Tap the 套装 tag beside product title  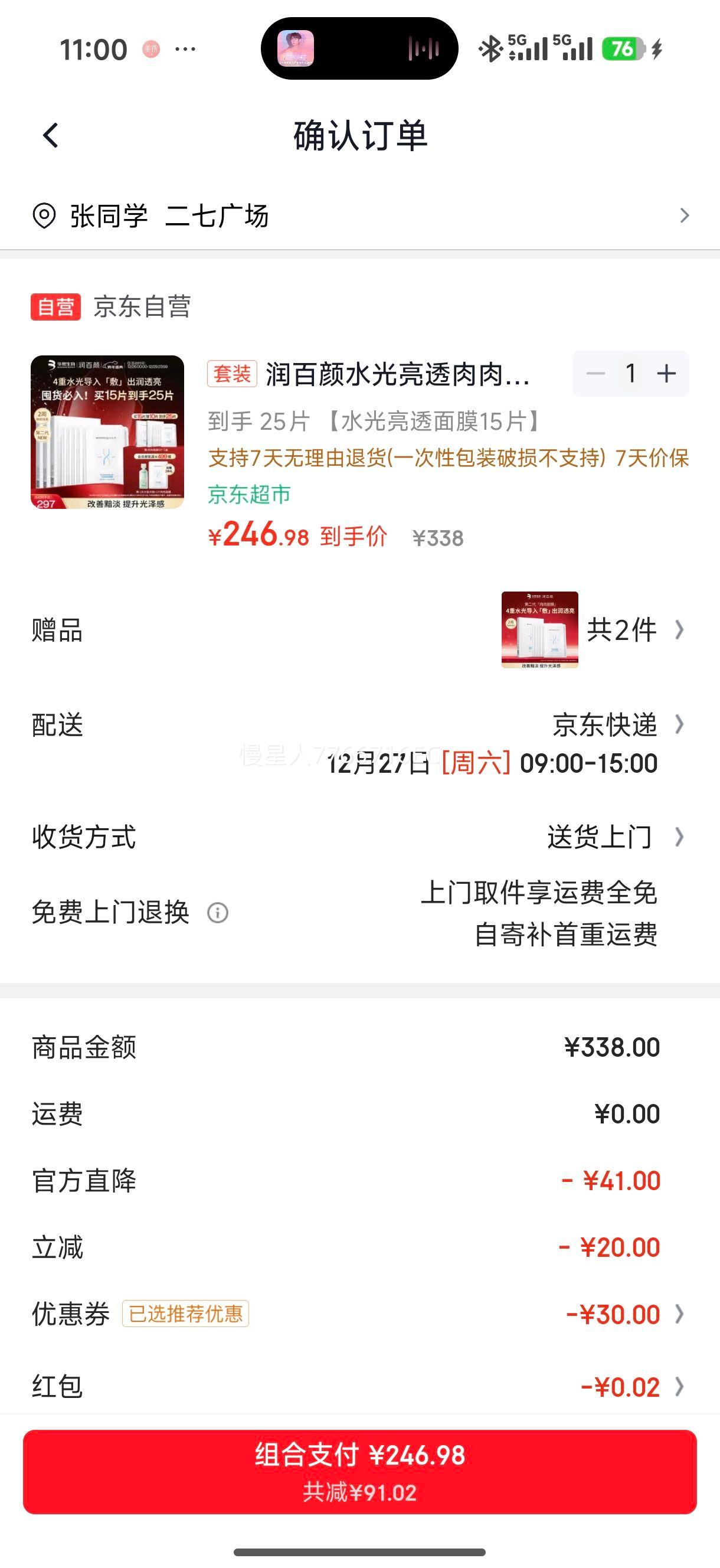click(233, 375)
